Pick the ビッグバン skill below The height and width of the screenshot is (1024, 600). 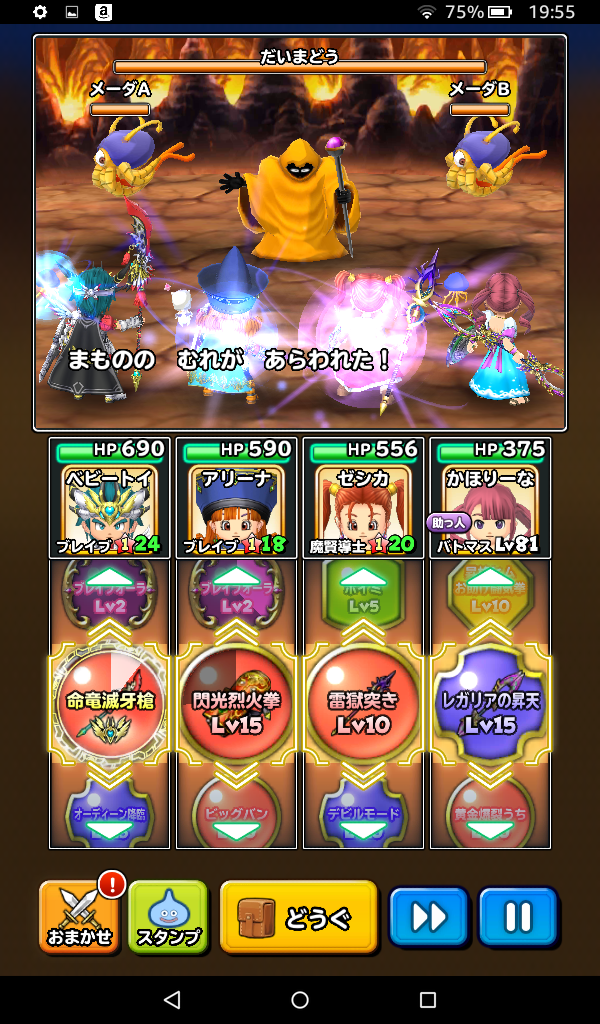[236, 815]
